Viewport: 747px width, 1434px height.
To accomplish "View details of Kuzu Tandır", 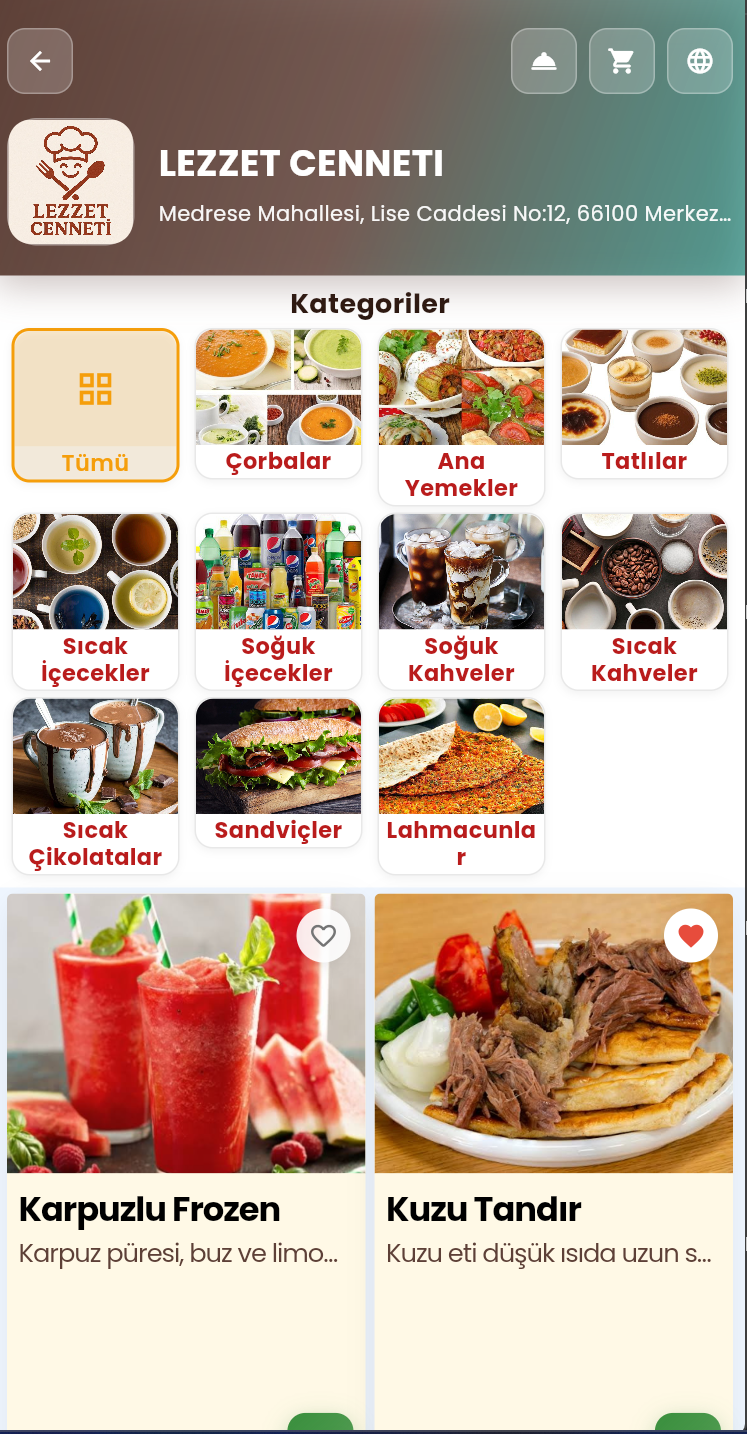I will 554,1210.
